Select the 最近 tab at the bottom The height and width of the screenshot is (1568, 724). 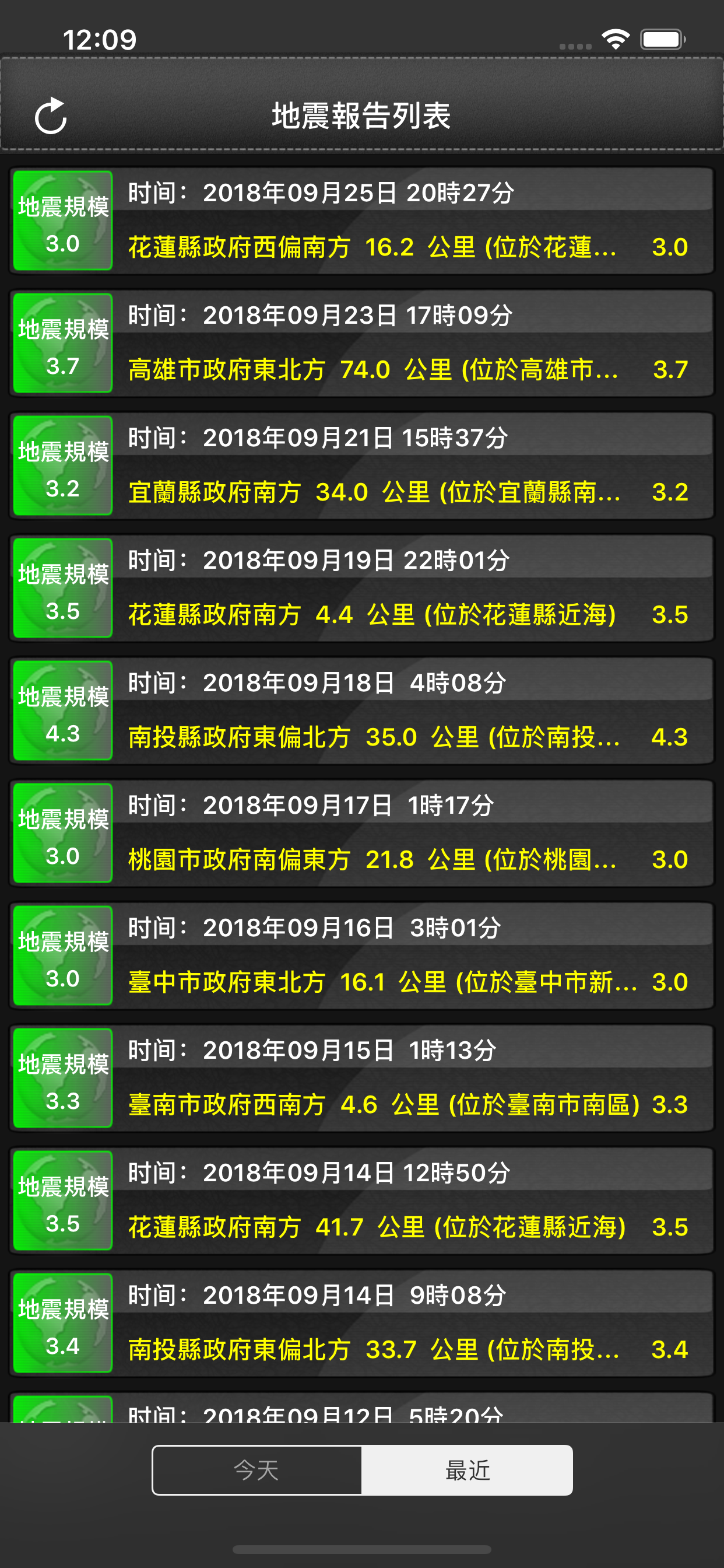click(x=468, y=1470)
